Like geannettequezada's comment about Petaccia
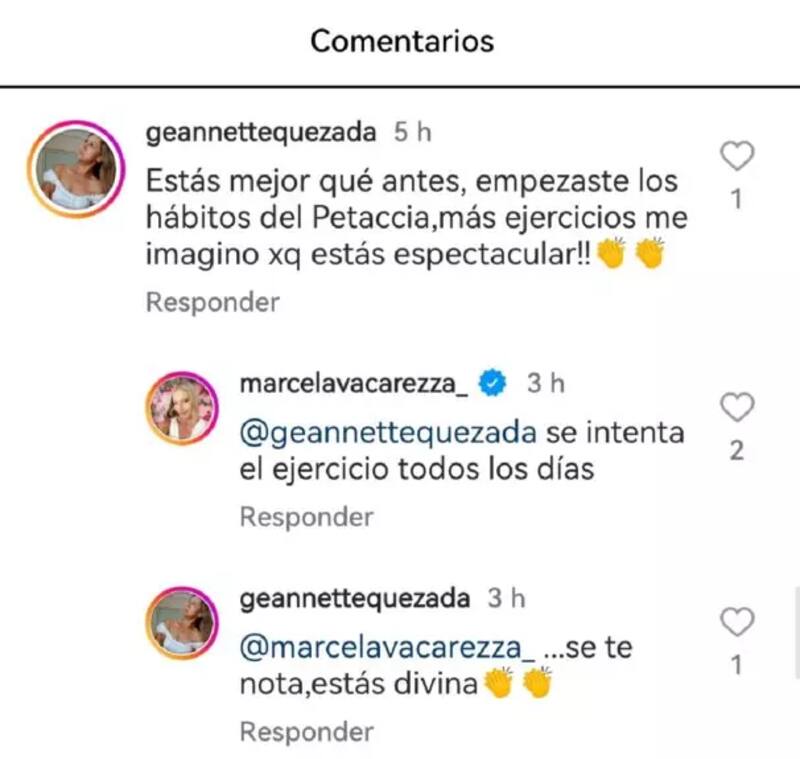 pos(737,157)
